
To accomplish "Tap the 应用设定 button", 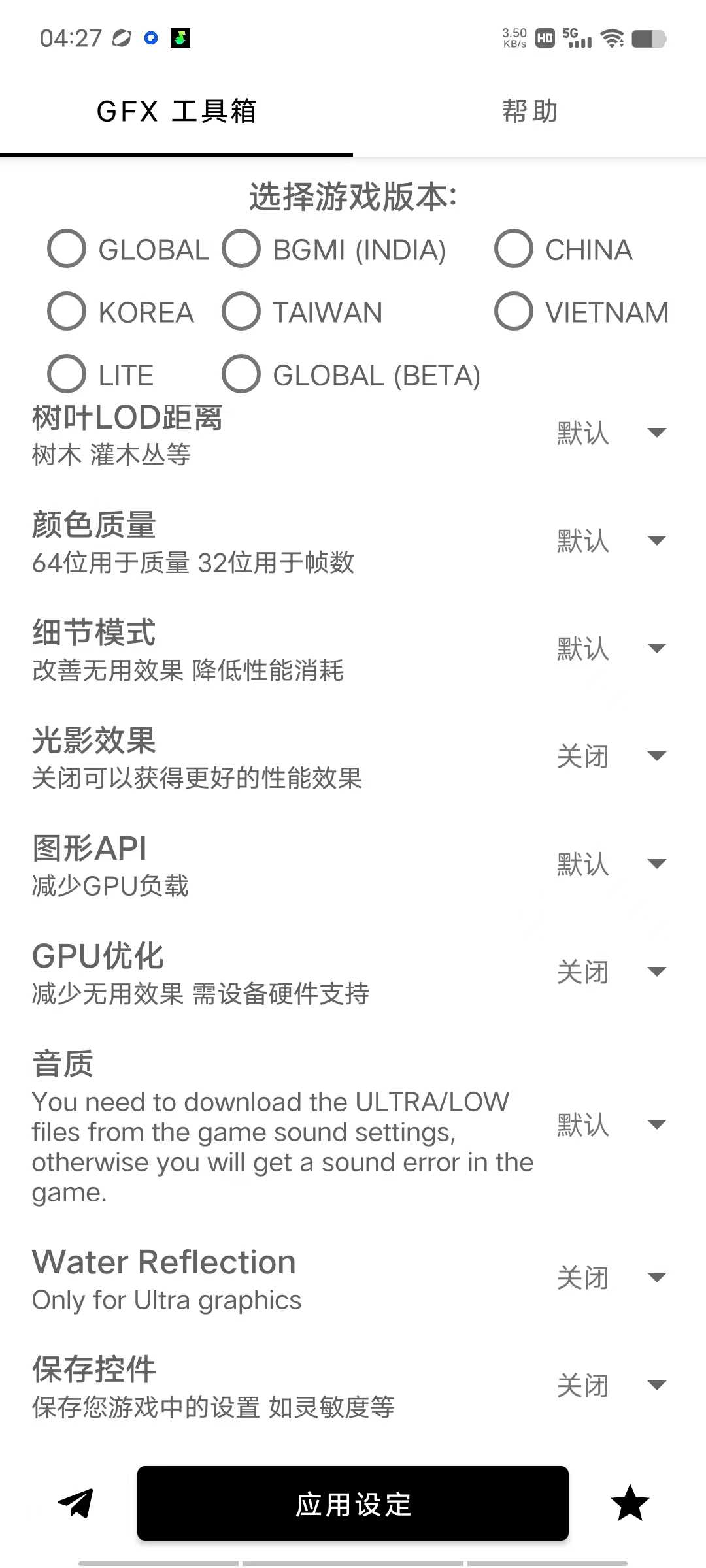I will tap(353, 1503).
